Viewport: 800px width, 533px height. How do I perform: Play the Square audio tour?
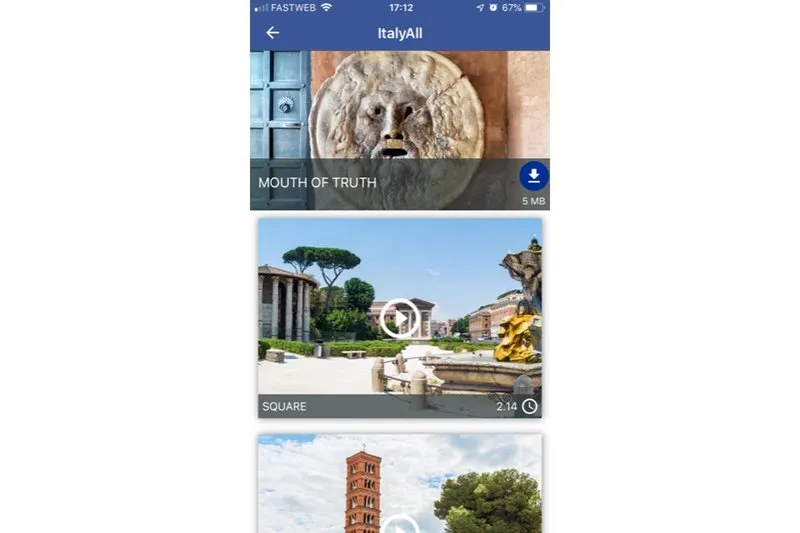[x=400, y=318]
